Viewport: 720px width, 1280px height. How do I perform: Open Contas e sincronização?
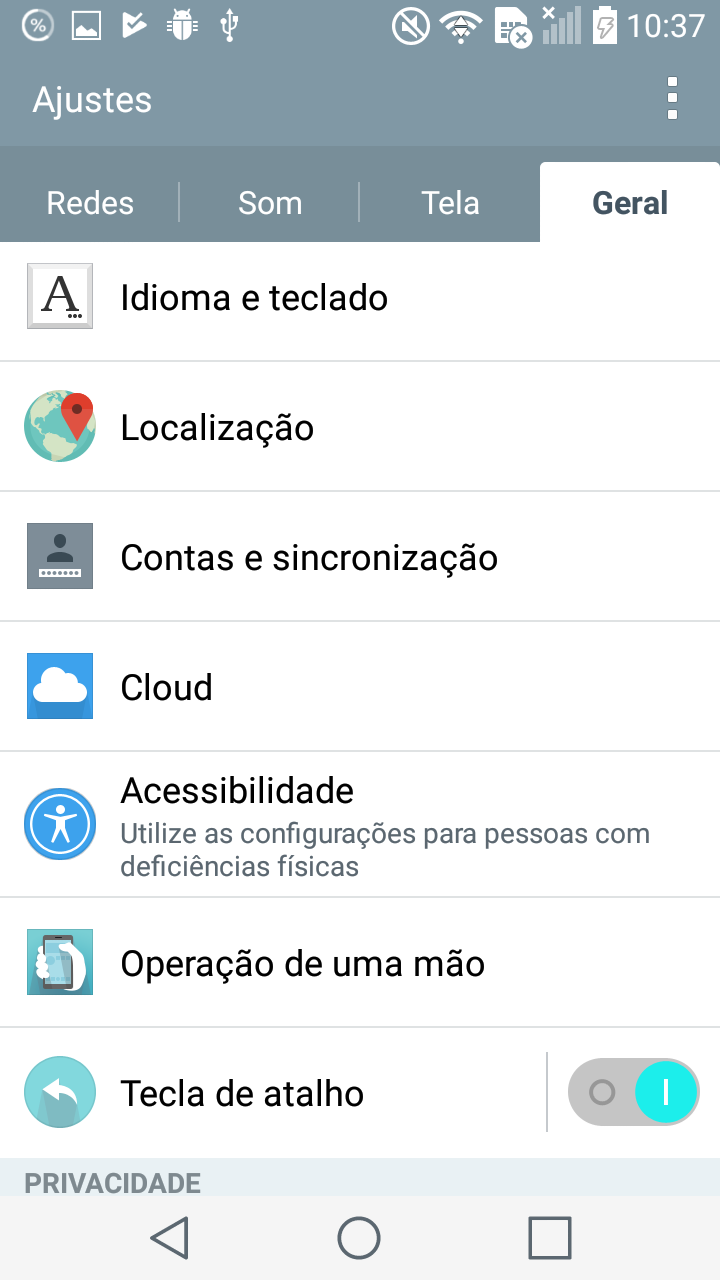coord(360,558)
